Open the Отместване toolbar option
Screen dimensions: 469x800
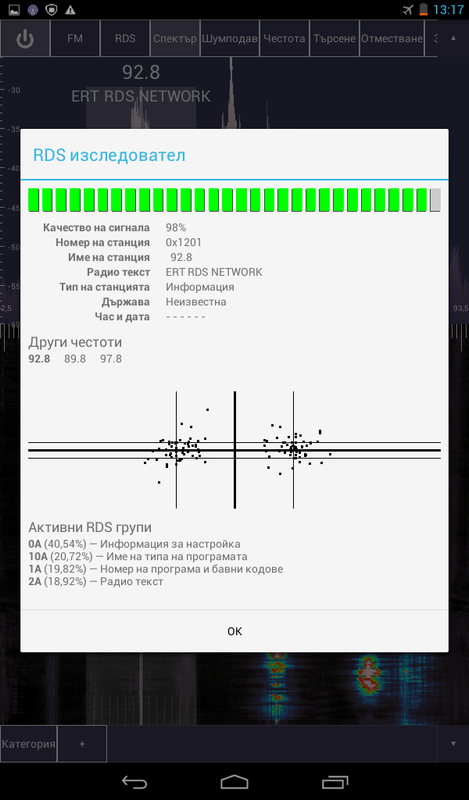tap(392, 39)
